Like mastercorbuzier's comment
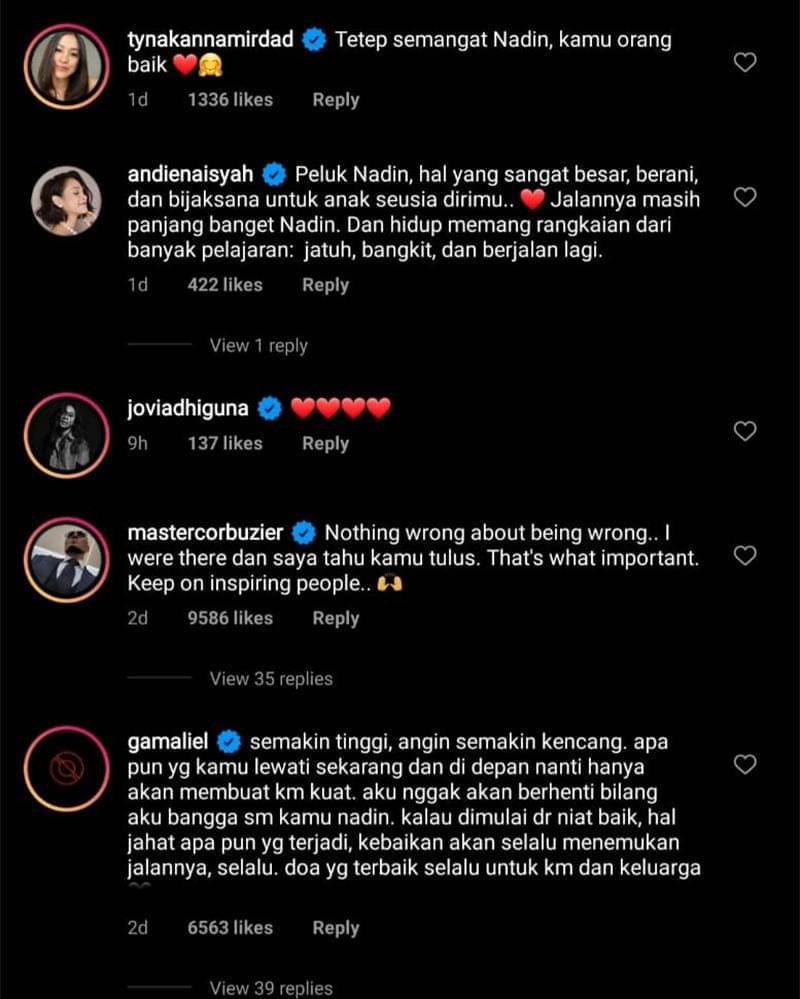The image size is (800, 999). point(745,556)
